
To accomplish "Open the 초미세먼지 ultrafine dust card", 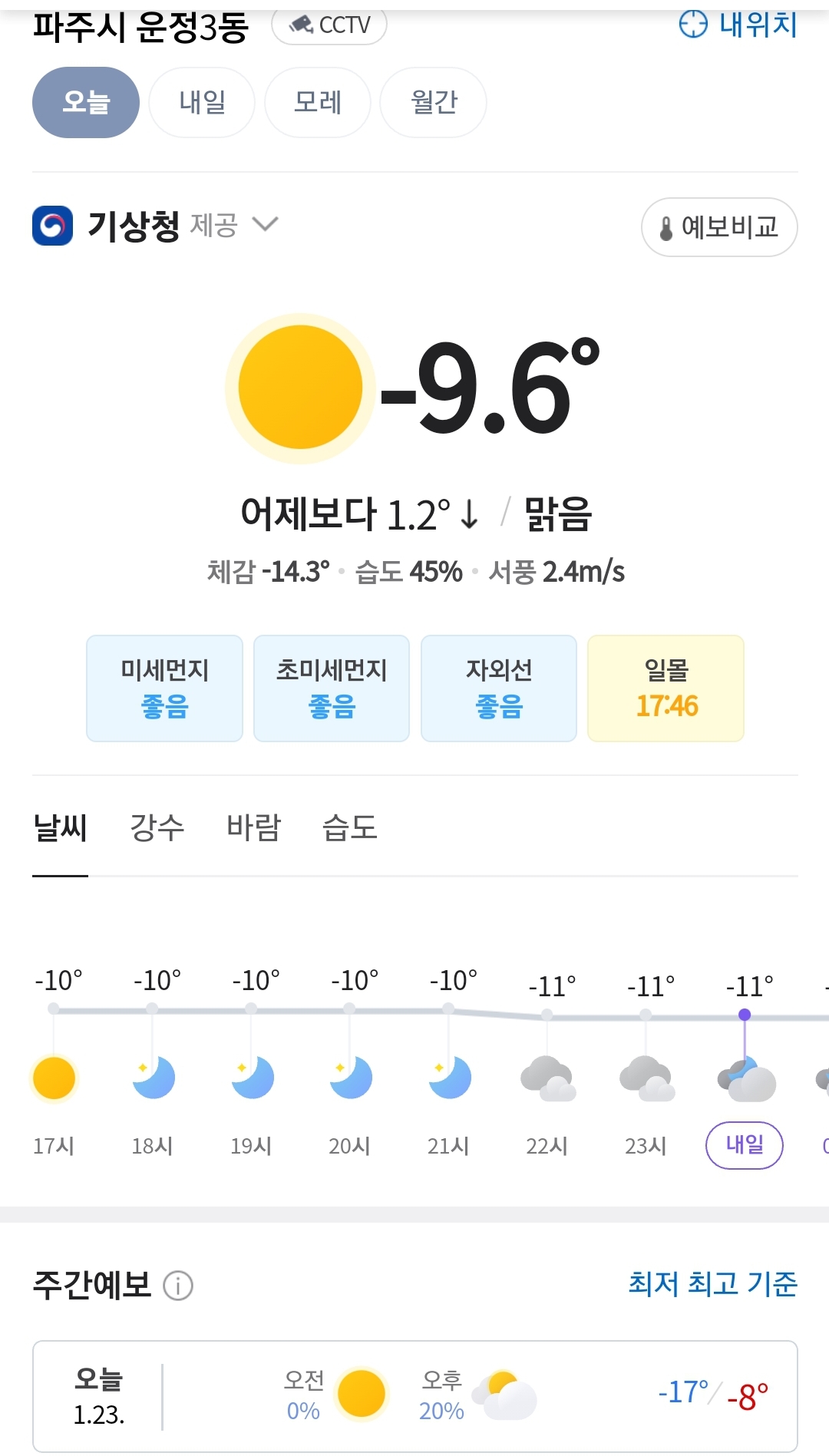I will (x=332, y=688).
